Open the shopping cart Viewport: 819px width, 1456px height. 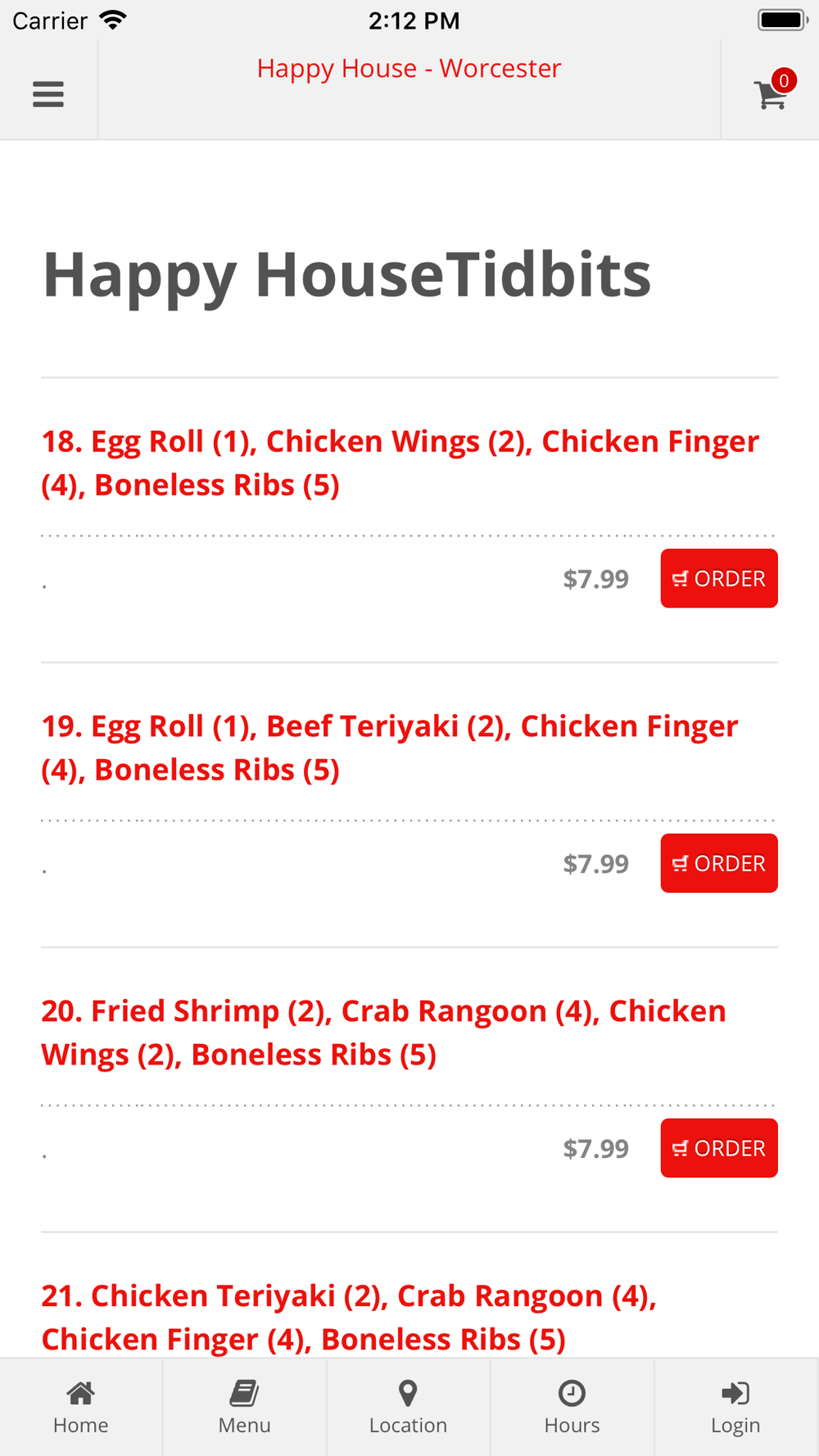(772, 92)
